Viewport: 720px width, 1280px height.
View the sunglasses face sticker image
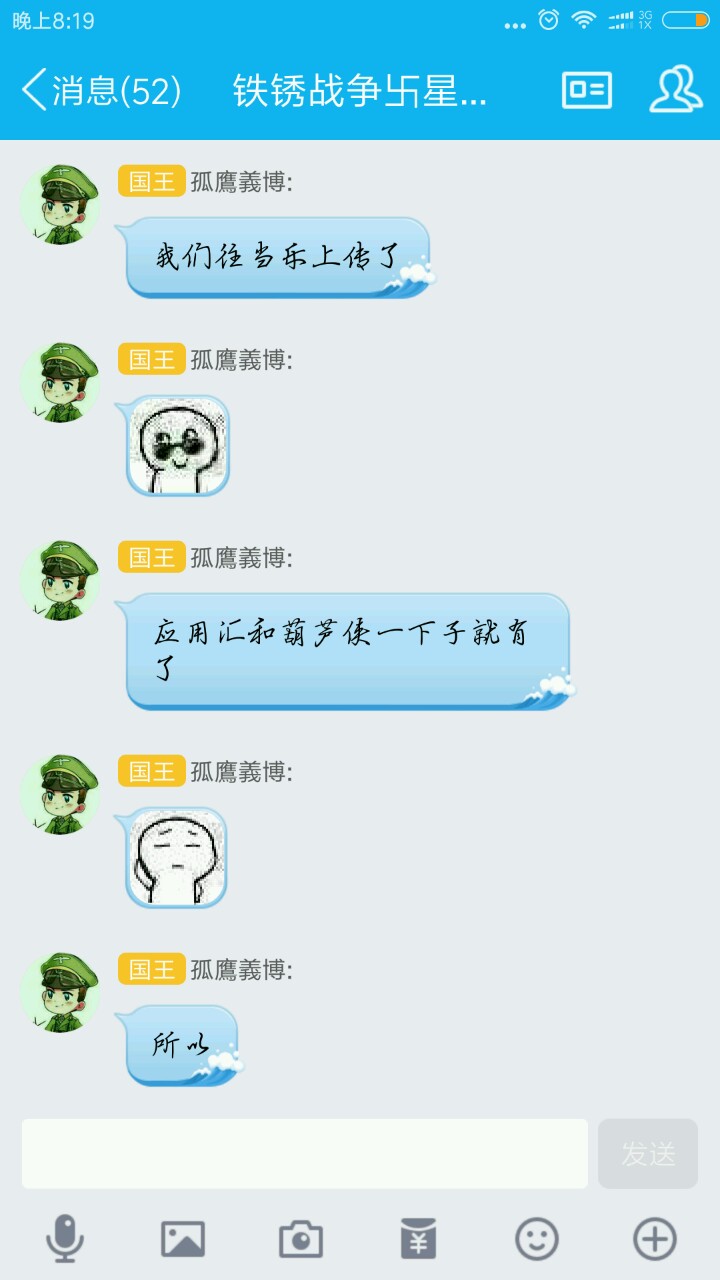177,445
